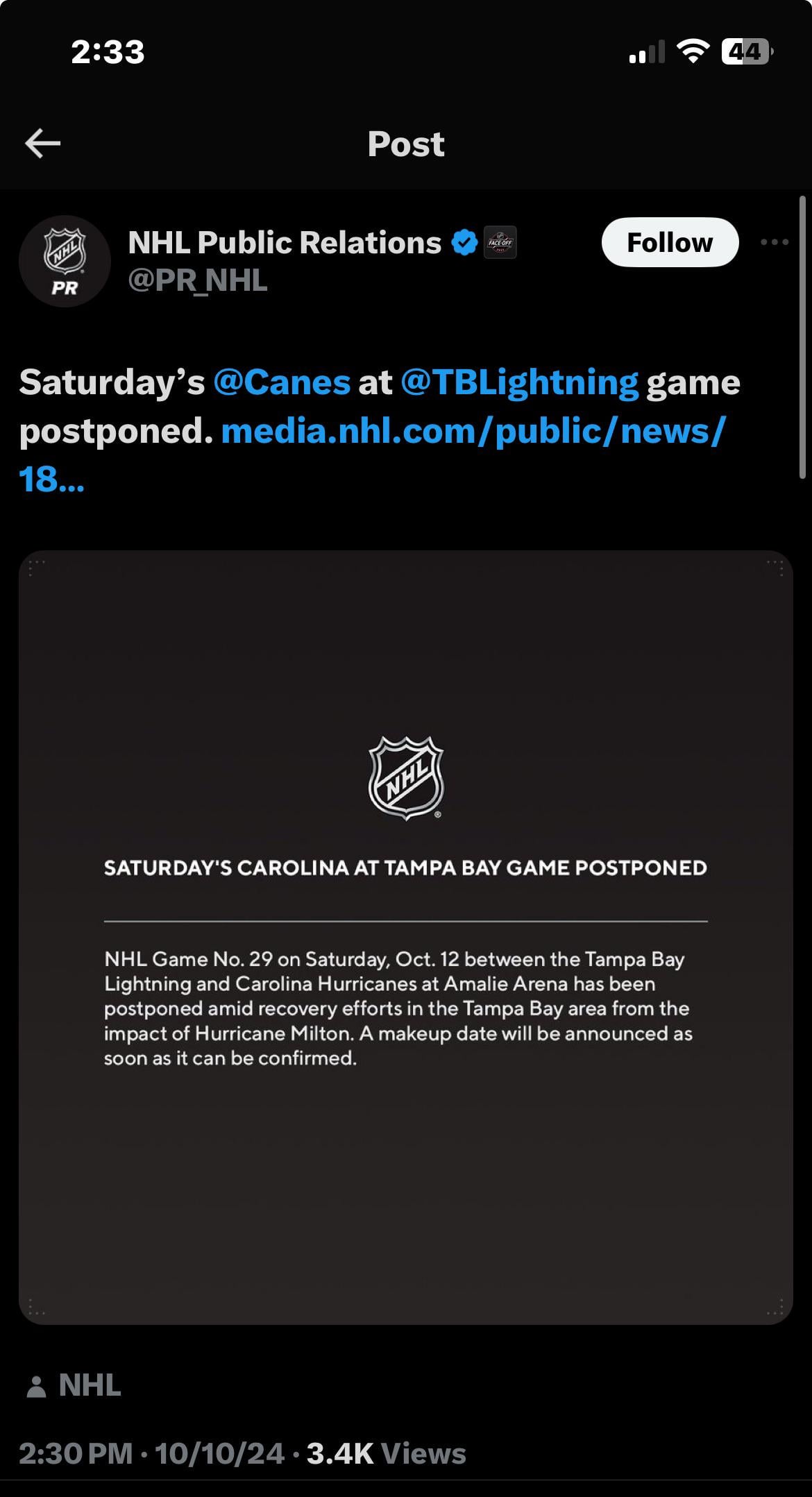Open the @Canes mention
This screenshot has width=812, height=1497.
pyautogui.click(x=282, y=382)
